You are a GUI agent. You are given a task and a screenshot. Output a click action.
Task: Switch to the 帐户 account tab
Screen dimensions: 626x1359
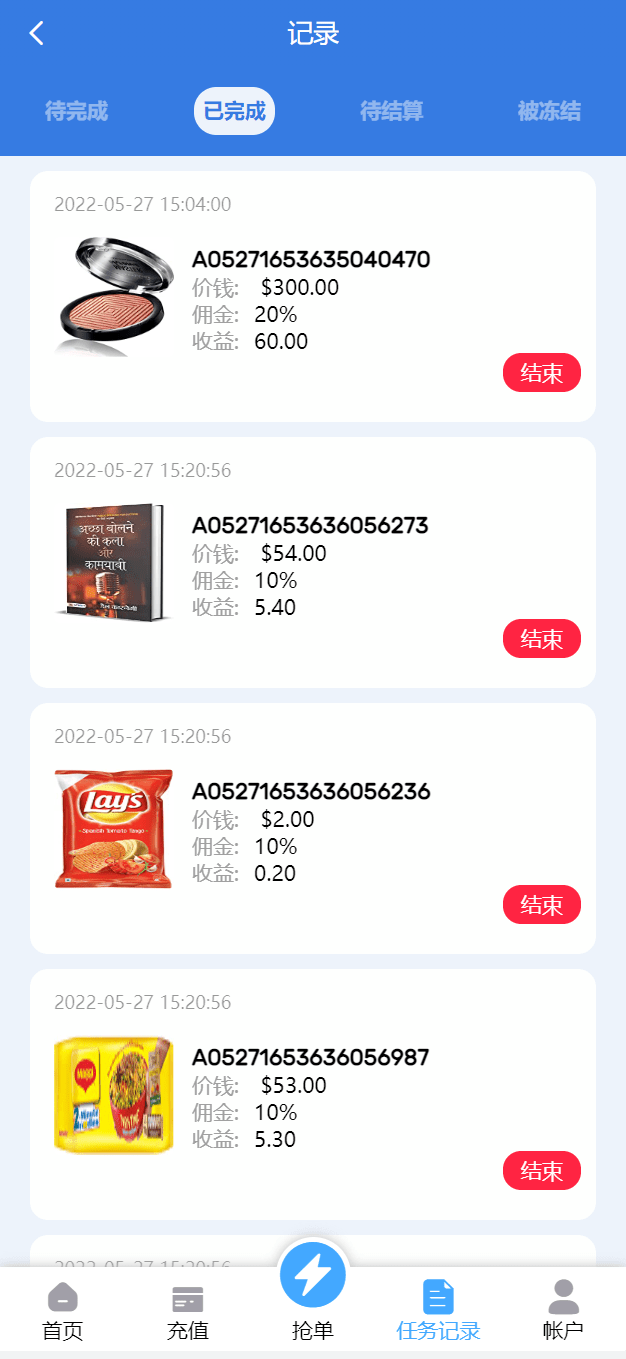coord(563,1311)
